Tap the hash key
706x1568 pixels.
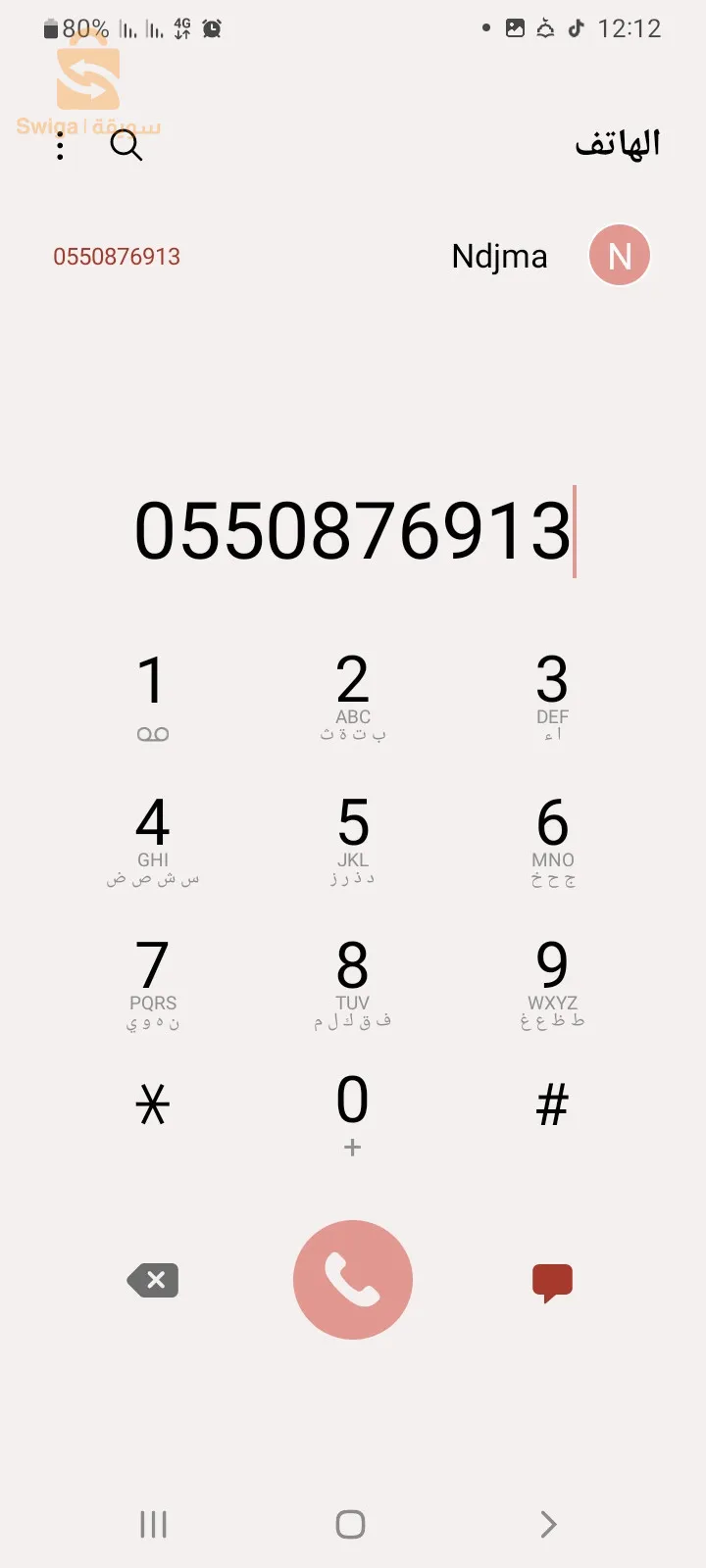coord(552,1105)
